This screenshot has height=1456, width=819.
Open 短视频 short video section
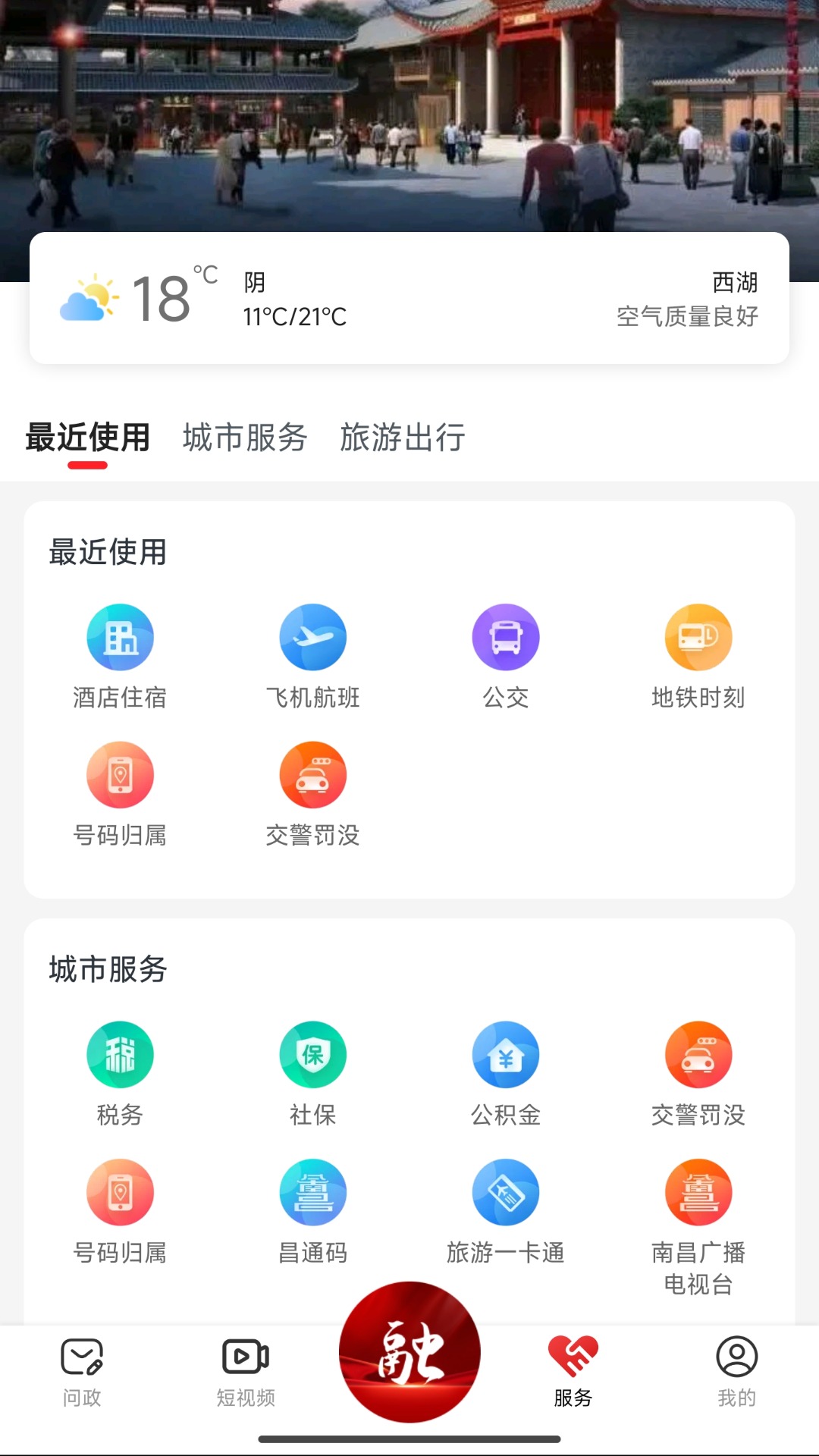click(244, 1365)
